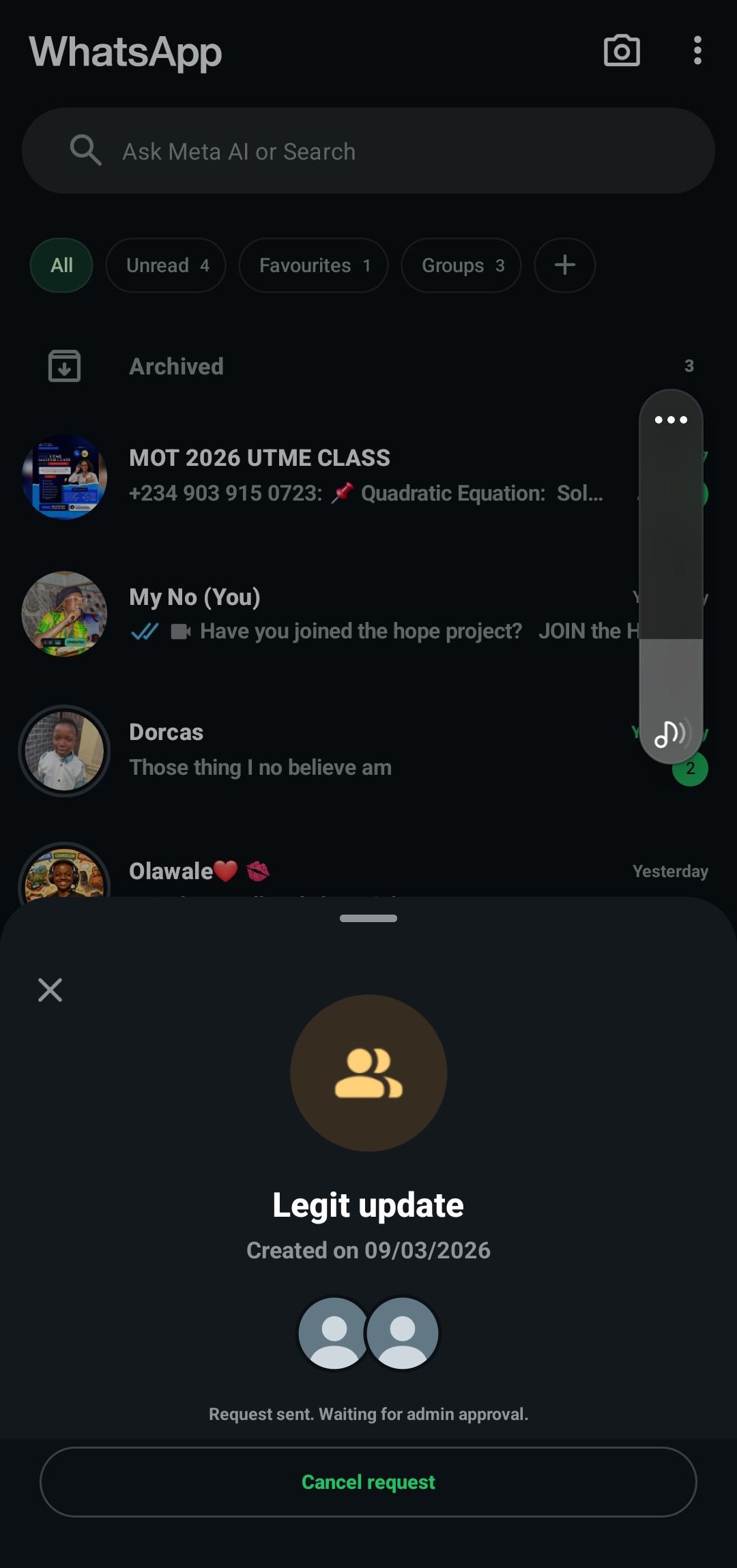Image resolution: width=737 pixels, height=1568 pixels.
Task: Close the Legit update sheet
Action: [x=50, y=990]
